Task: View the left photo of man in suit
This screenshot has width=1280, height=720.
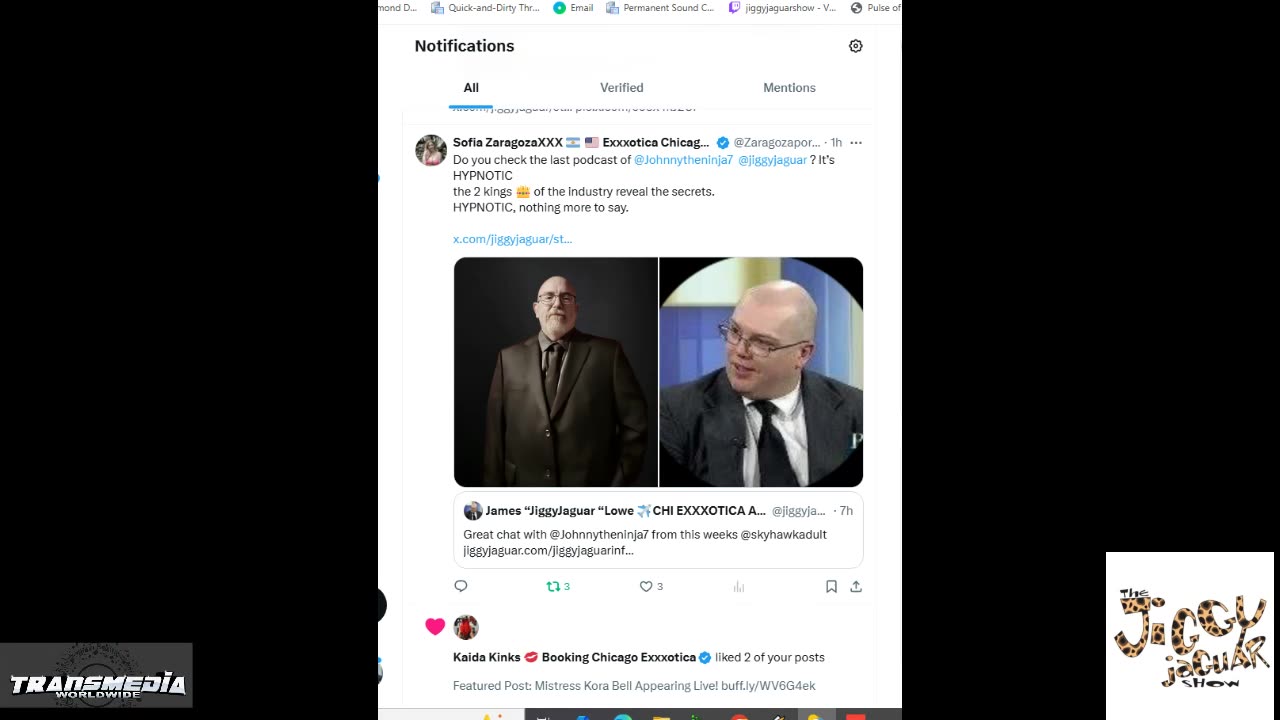Action: [555, 372]
